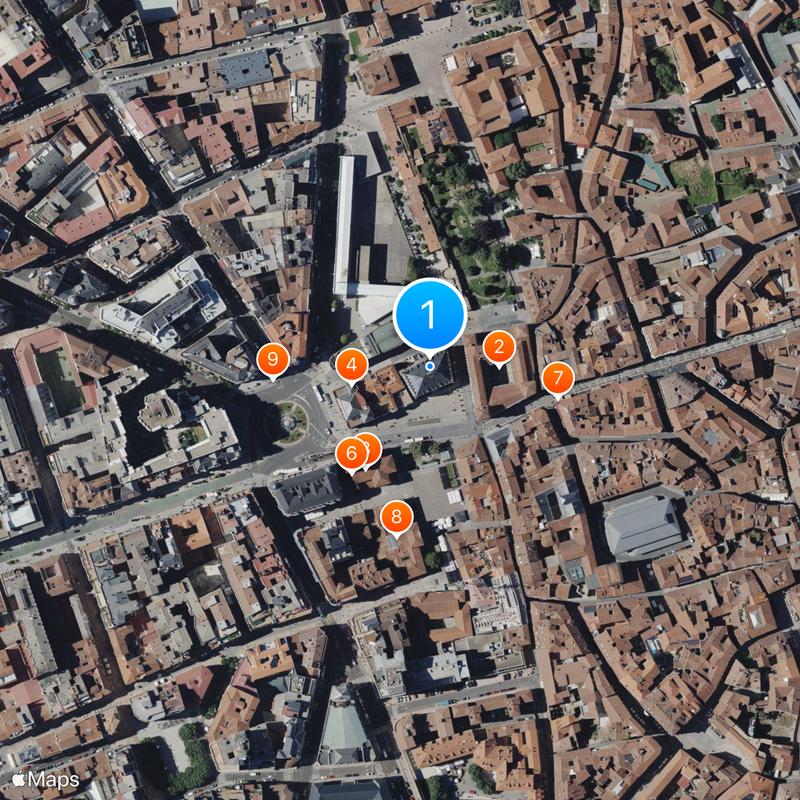Select orange pin number 6
The height and width of the screenshot is (800, 800).
(351, 454)
